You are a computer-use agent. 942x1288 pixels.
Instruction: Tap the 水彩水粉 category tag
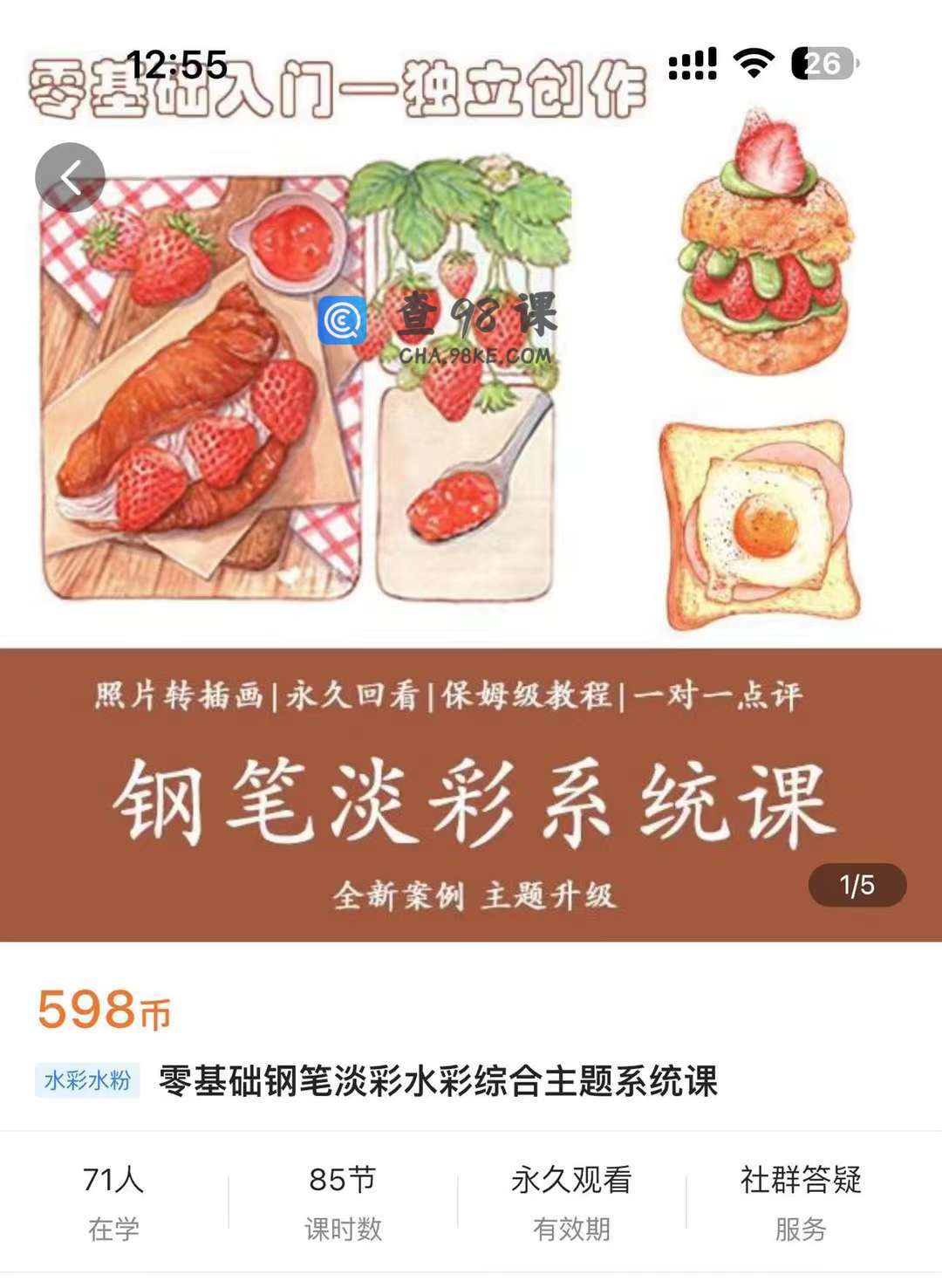[87, 1080]
